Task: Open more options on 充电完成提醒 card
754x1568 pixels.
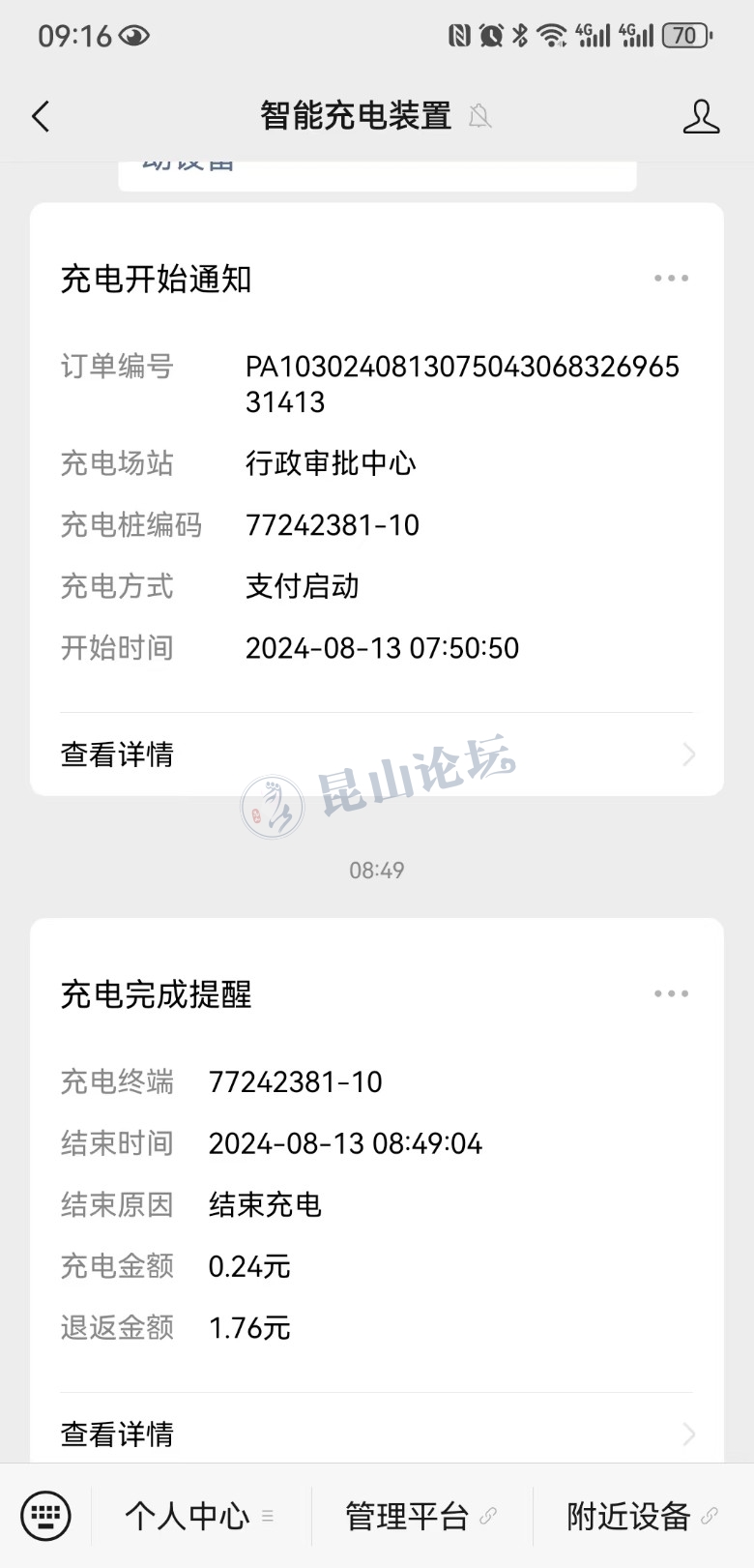Action: click(x=671, y=994)
